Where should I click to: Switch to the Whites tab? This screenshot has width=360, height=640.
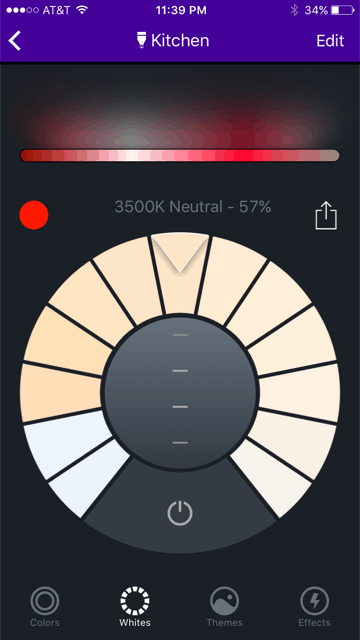pyautogui.click(x=135, y=607)
